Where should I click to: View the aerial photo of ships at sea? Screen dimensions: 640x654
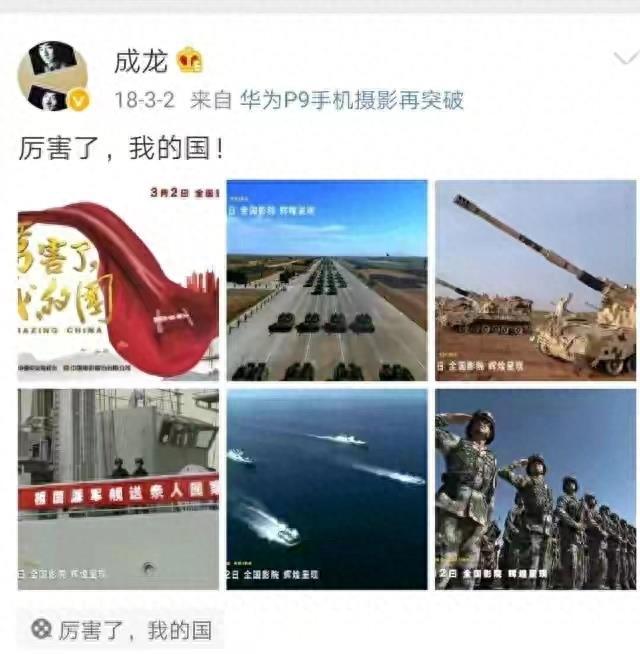pos(327,488)
